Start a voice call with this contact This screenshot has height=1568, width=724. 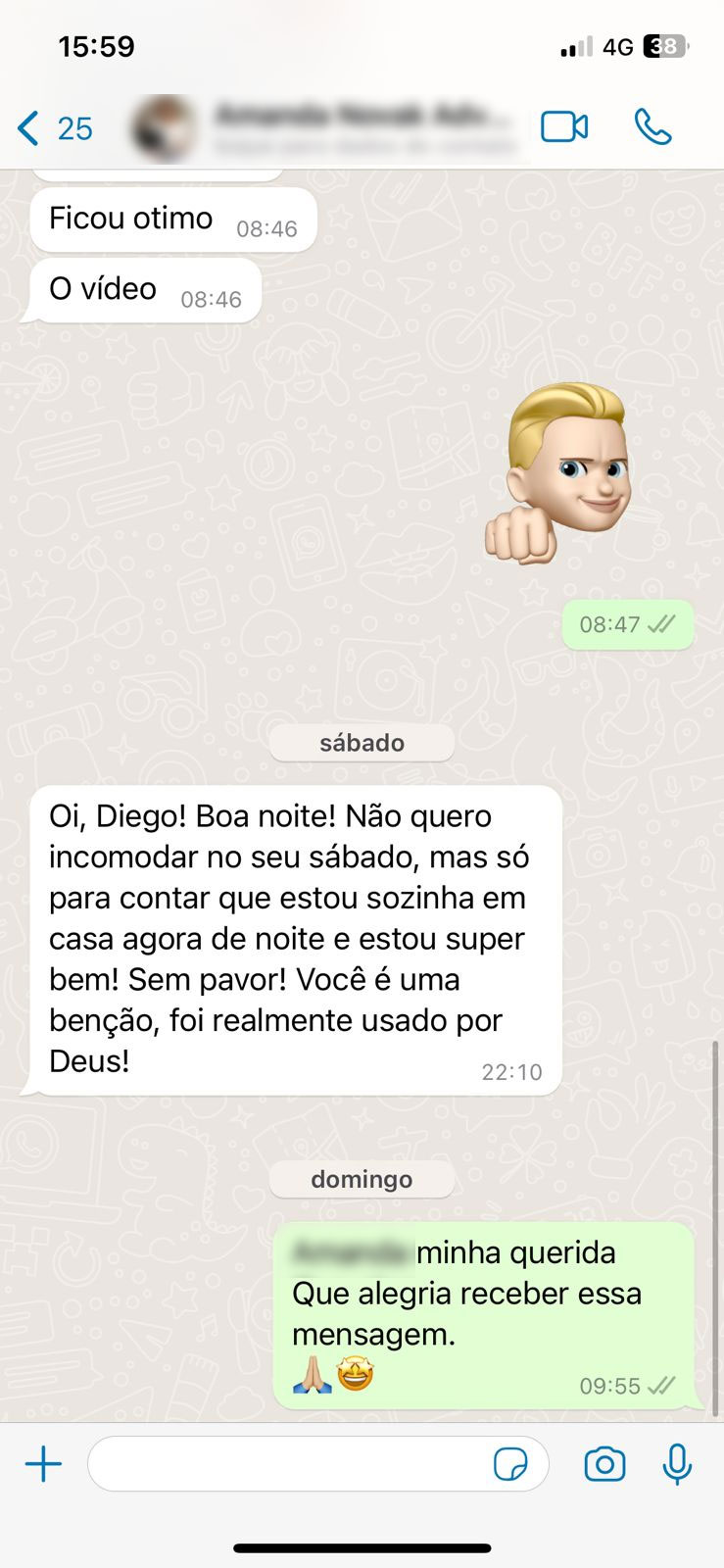pyautogui.click(x=652, y=127)
